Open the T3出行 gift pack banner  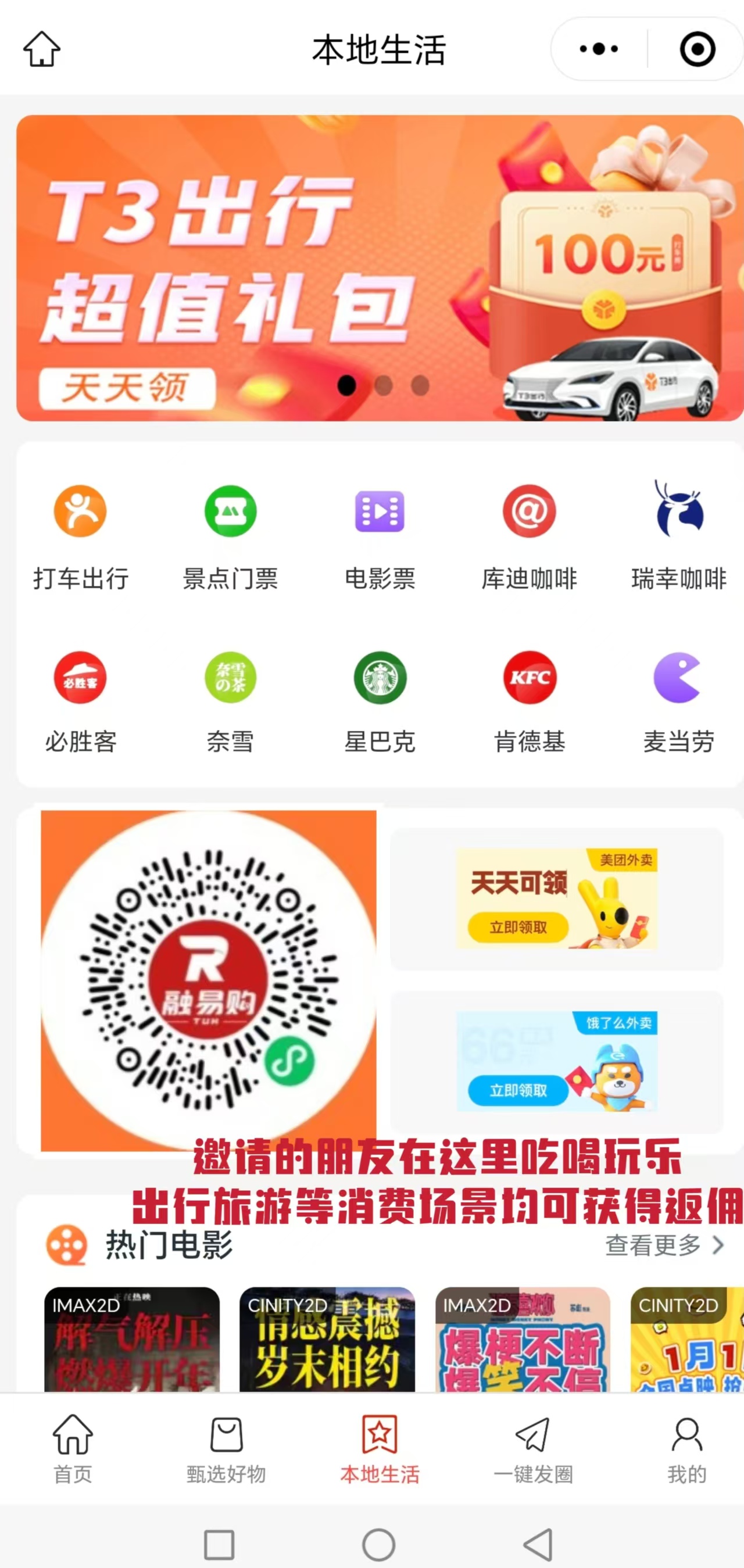click(x=379, y=268)
